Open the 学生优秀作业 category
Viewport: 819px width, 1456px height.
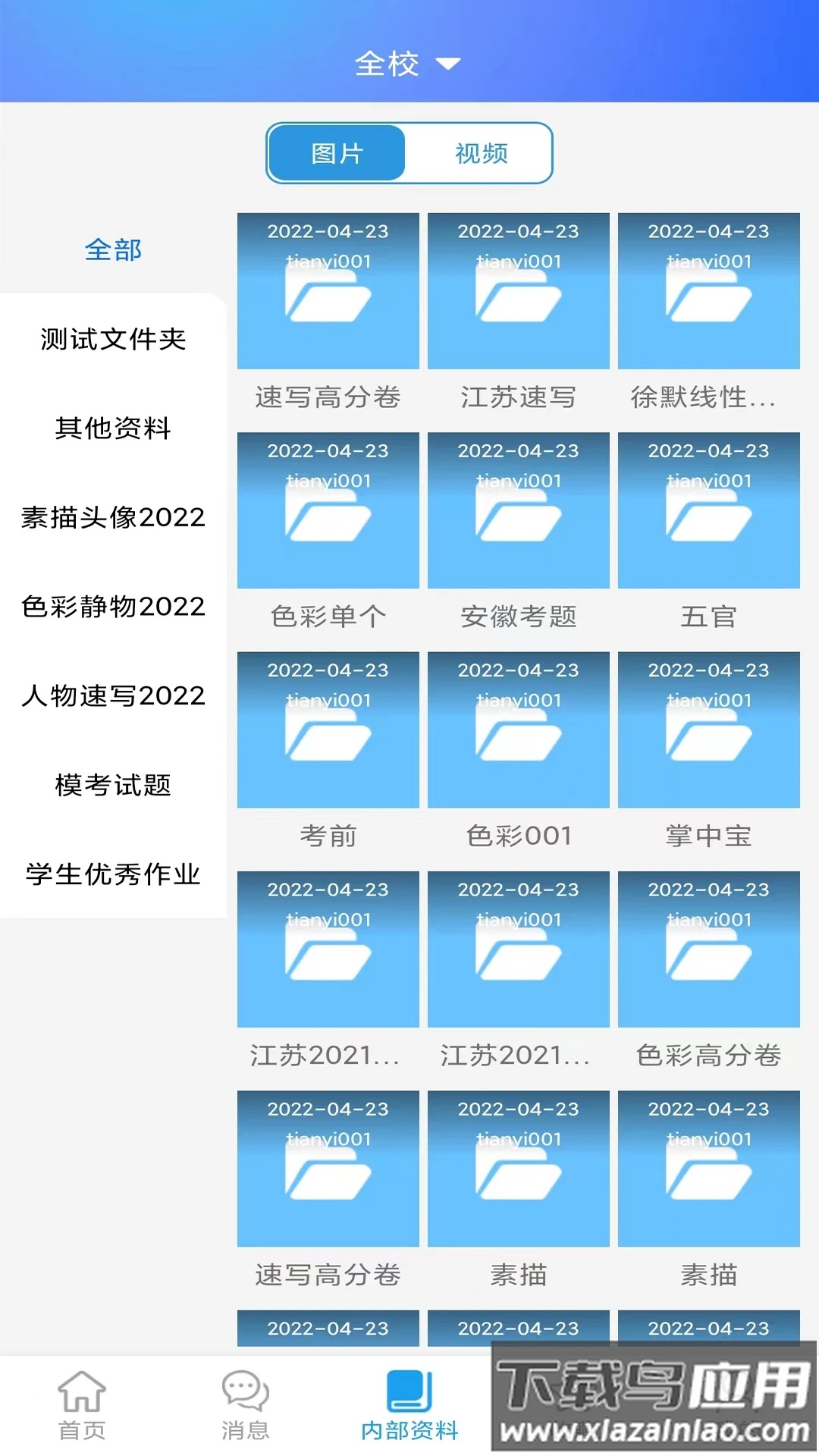point(114,874)
